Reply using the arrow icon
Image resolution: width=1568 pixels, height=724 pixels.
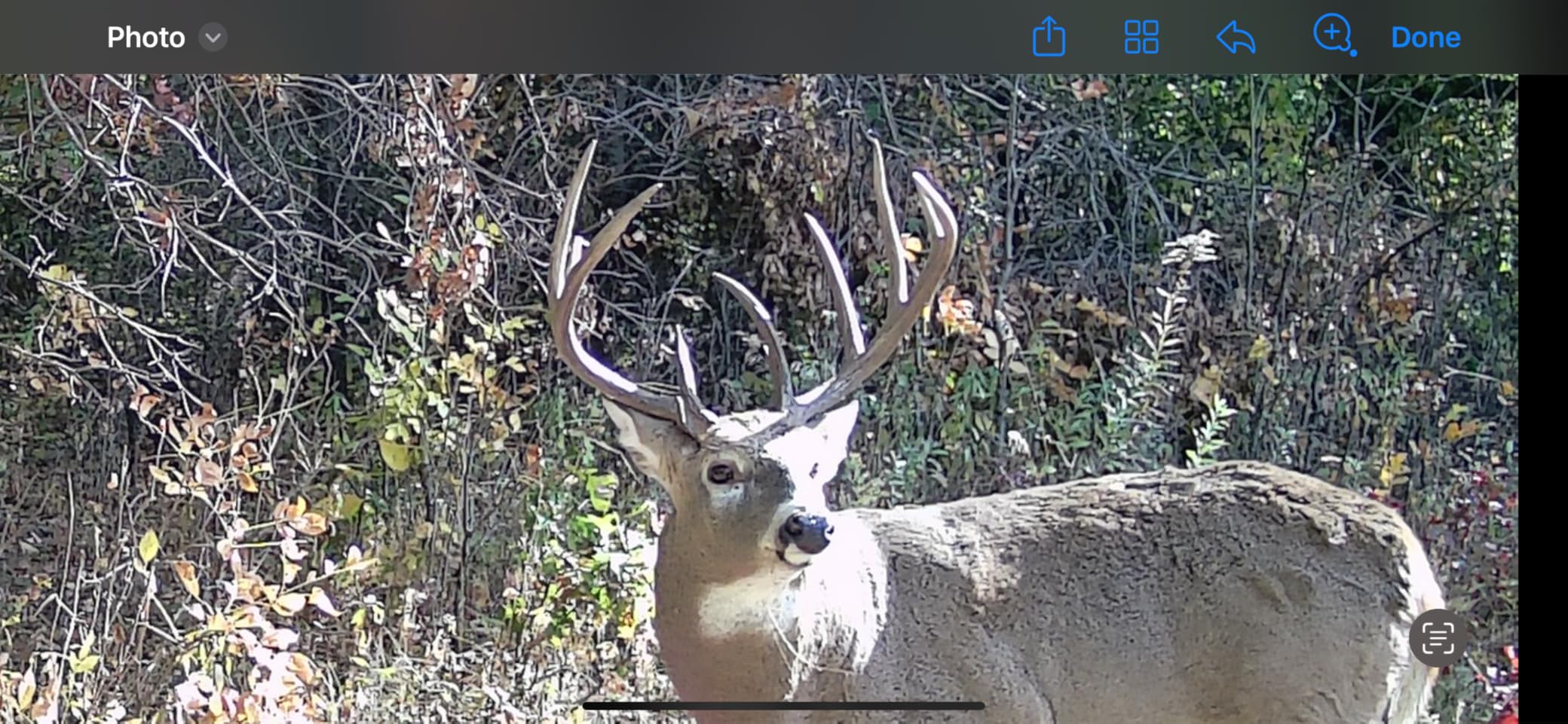[x=1236, y=37]
